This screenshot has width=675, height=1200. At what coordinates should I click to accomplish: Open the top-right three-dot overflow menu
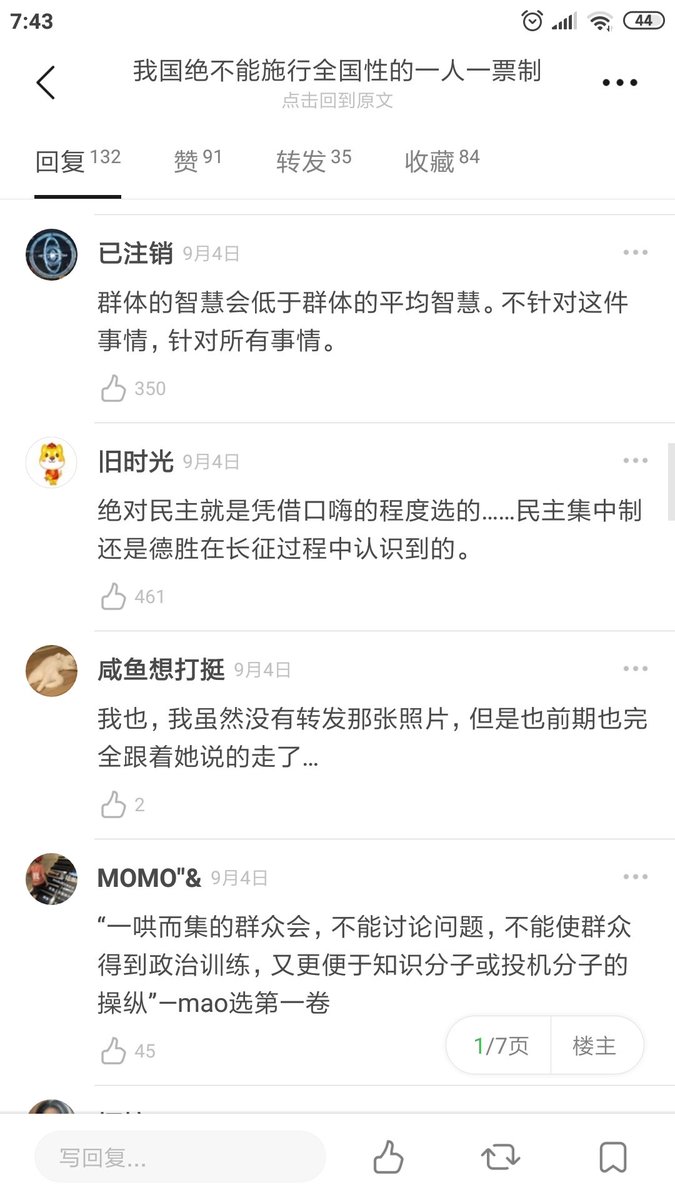click(619, 83)
